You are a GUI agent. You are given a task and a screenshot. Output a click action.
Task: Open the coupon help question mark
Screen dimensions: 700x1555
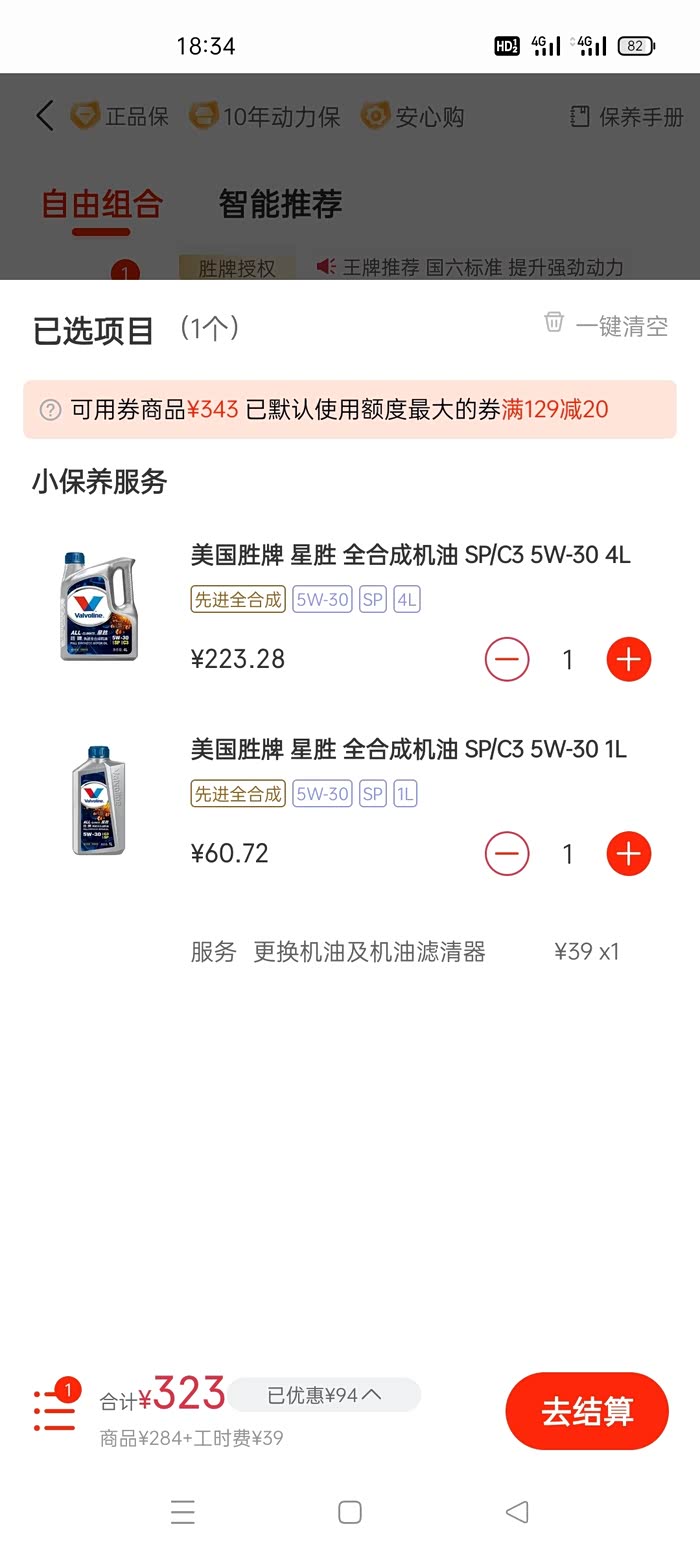[50, 410]
